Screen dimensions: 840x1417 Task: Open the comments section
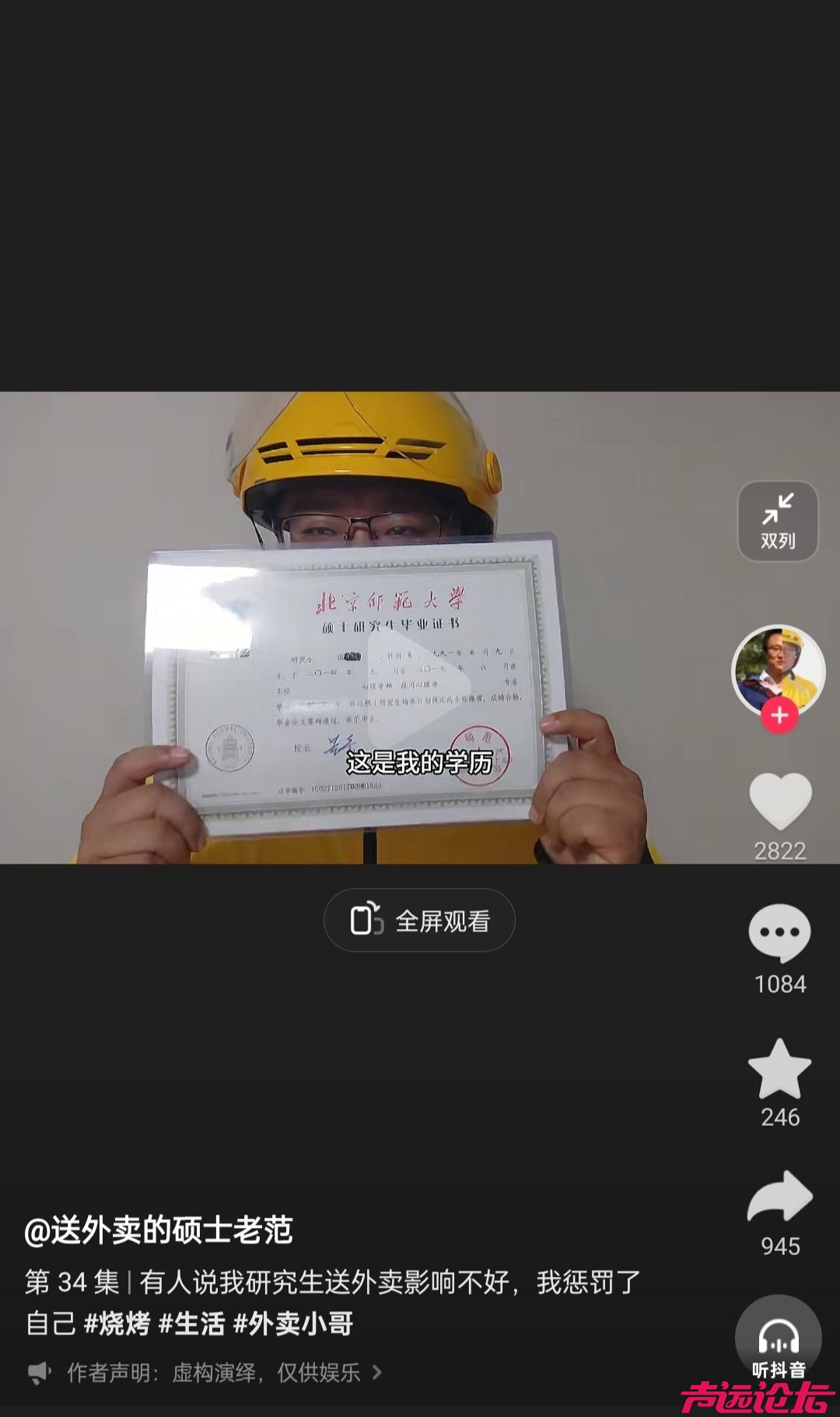779,933
